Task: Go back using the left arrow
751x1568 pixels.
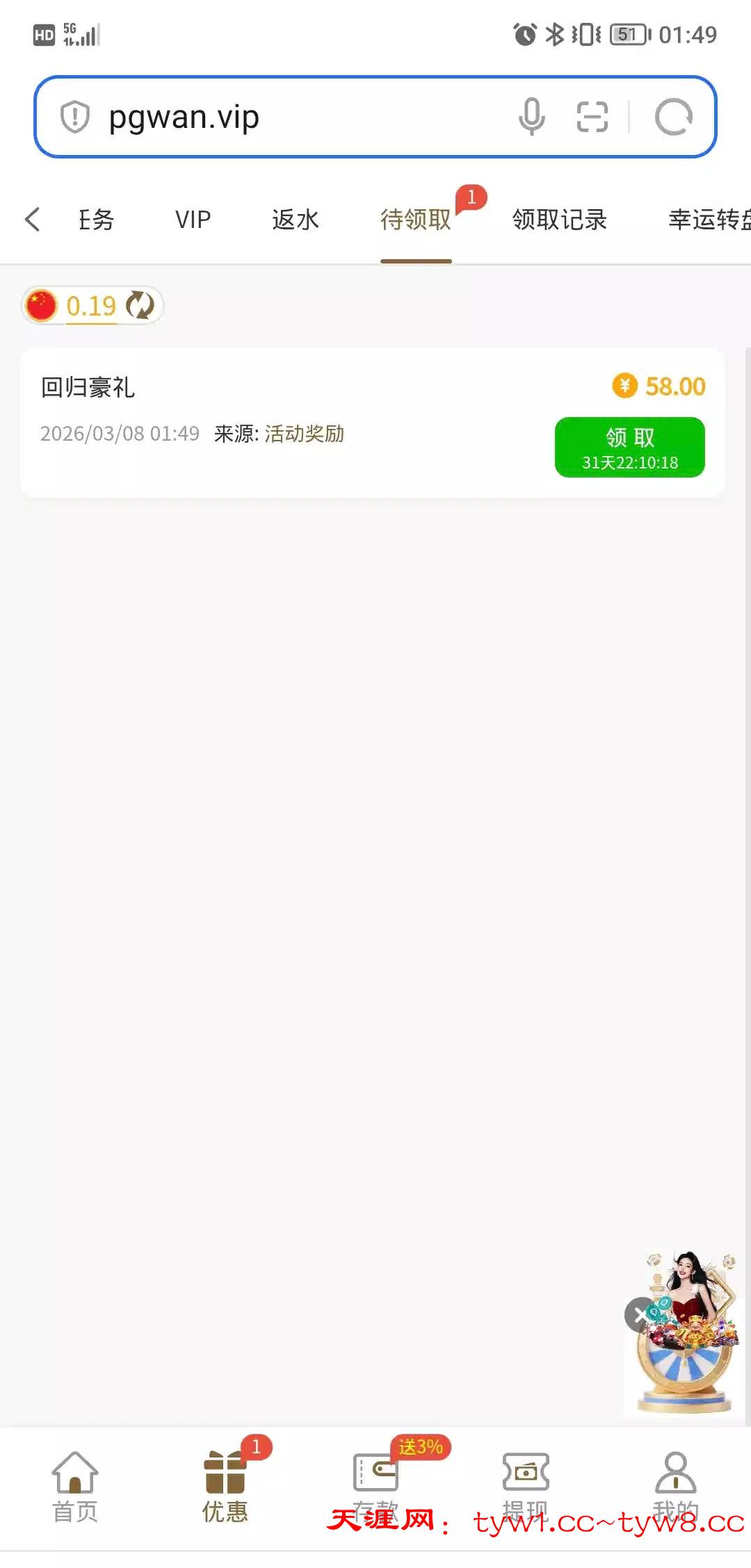Action: point(33,220)
